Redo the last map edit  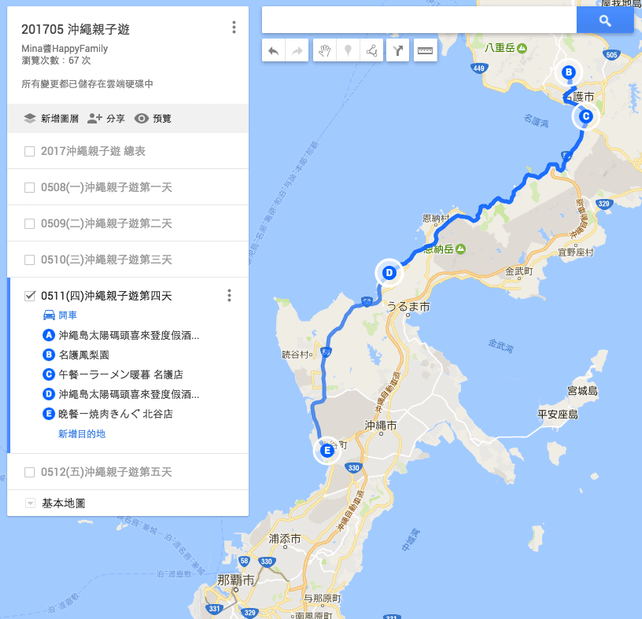tap(296, 51)
